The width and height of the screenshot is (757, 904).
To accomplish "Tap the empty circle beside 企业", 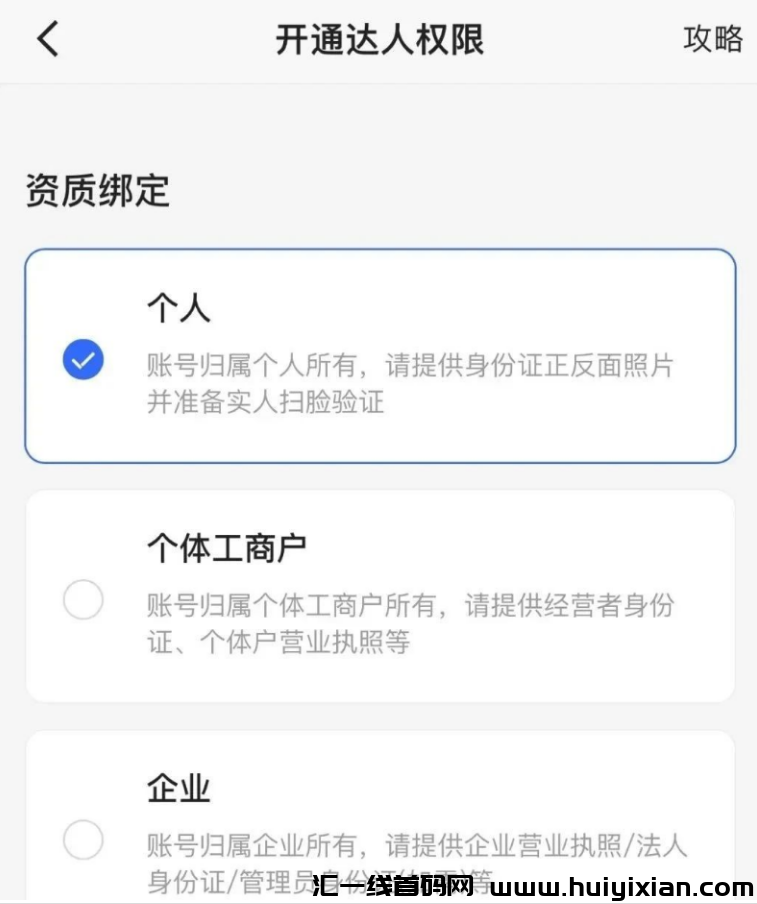I will 83,840.
